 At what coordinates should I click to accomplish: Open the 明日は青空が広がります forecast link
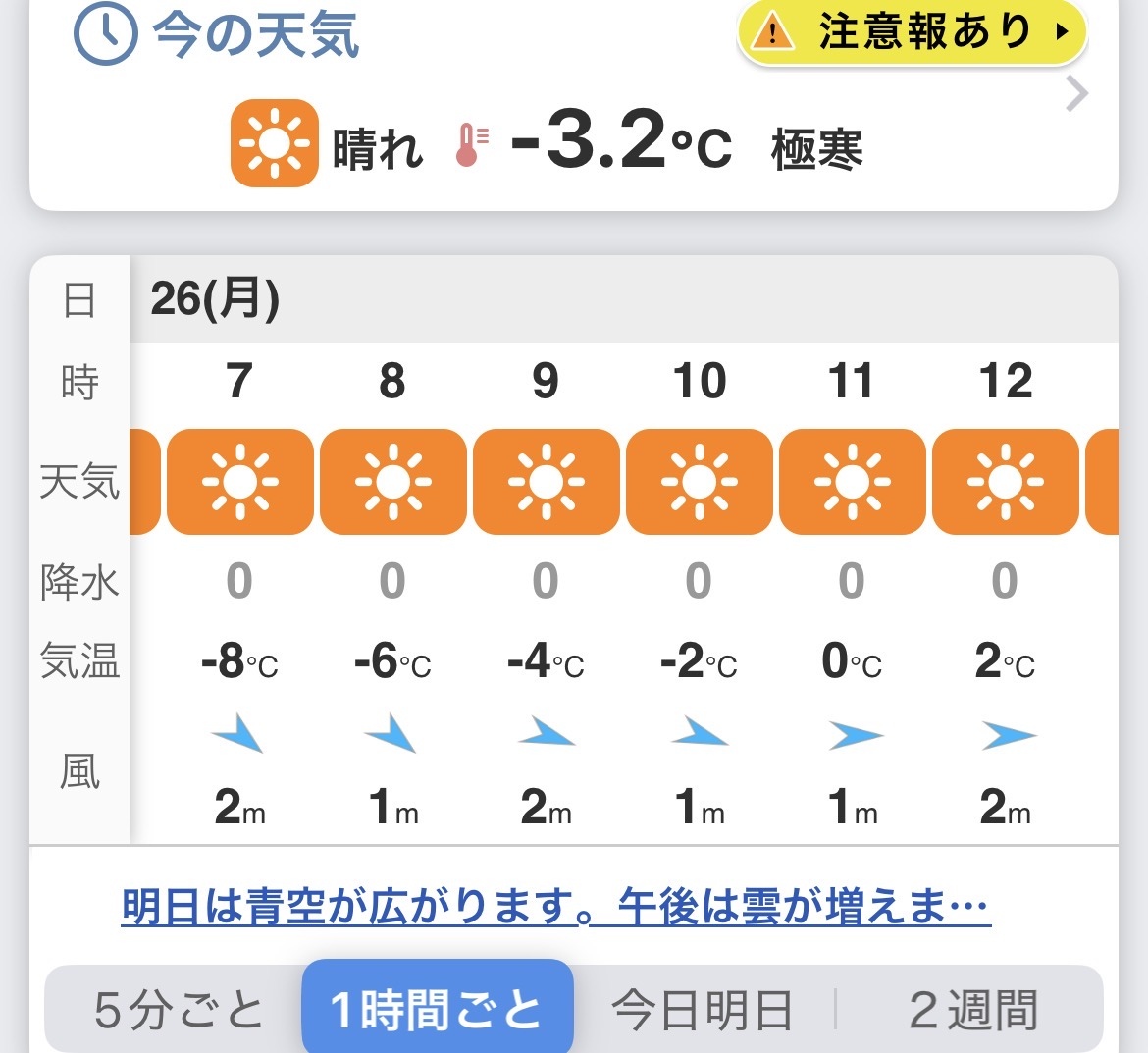(555, 906)
